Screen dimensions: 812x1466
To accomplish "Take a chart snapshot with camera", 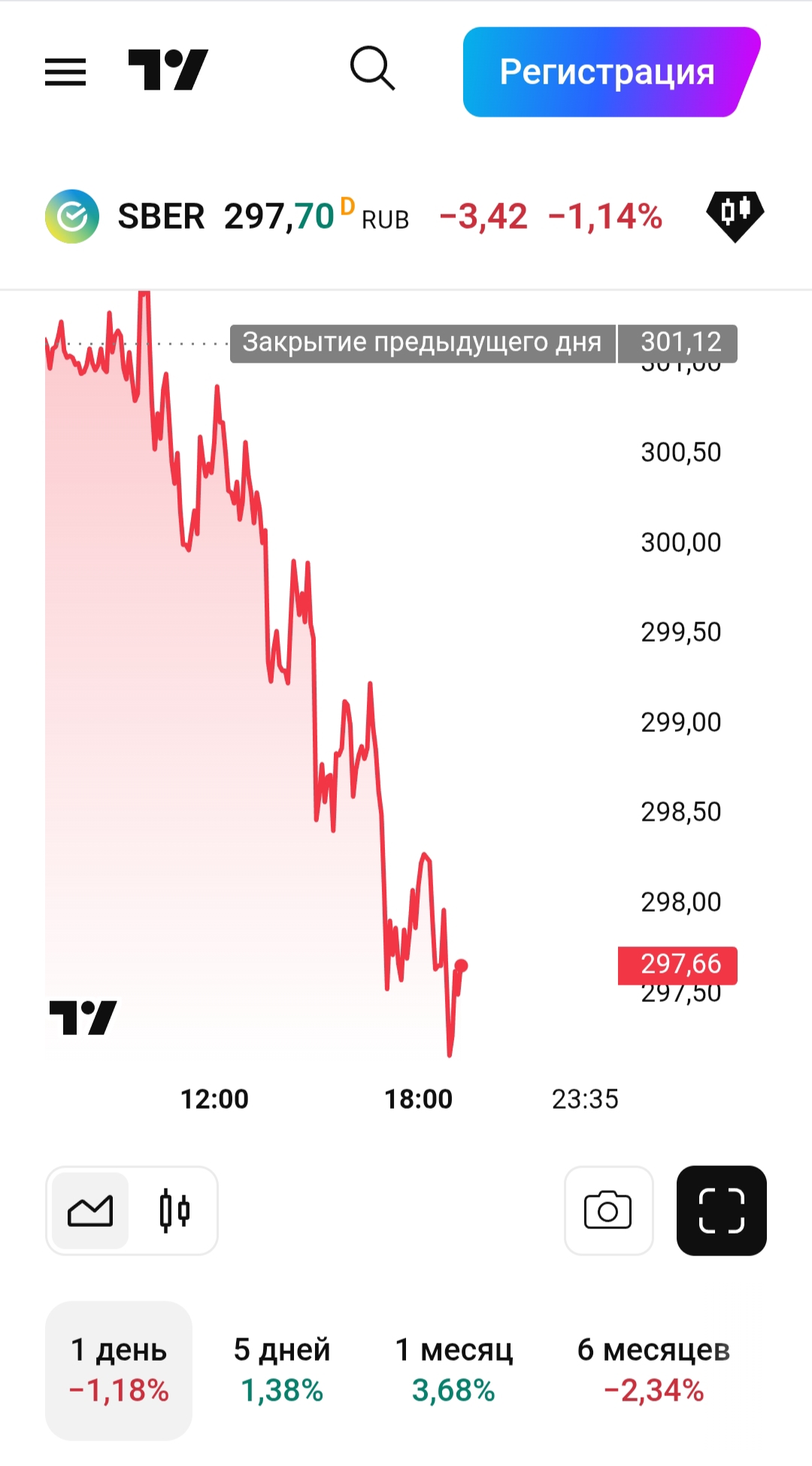I will tap(608, 1211).
